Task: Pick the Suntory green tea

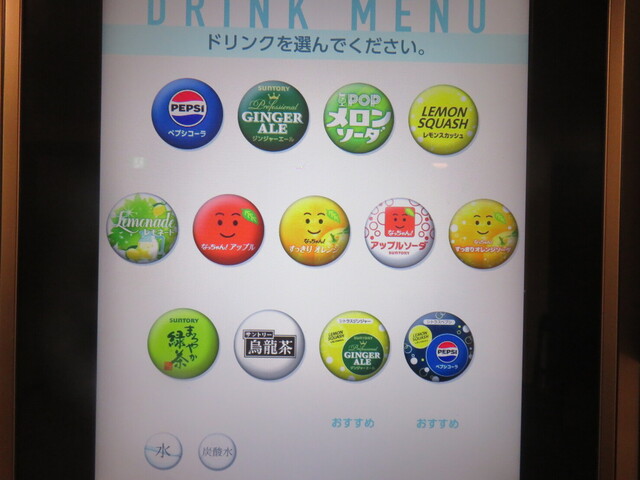Action: 183,343
